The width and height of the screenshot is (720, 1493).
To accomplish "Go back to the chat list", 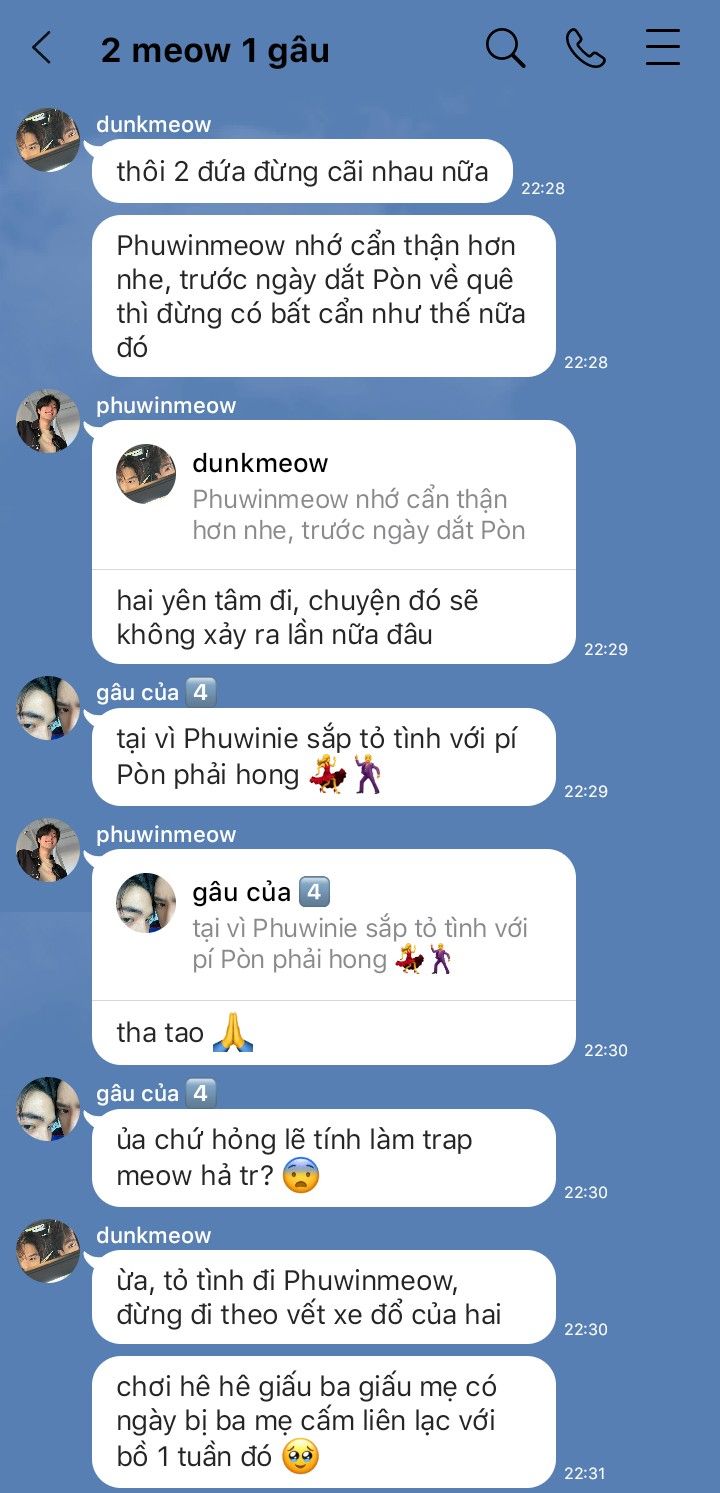I will 41,48.
